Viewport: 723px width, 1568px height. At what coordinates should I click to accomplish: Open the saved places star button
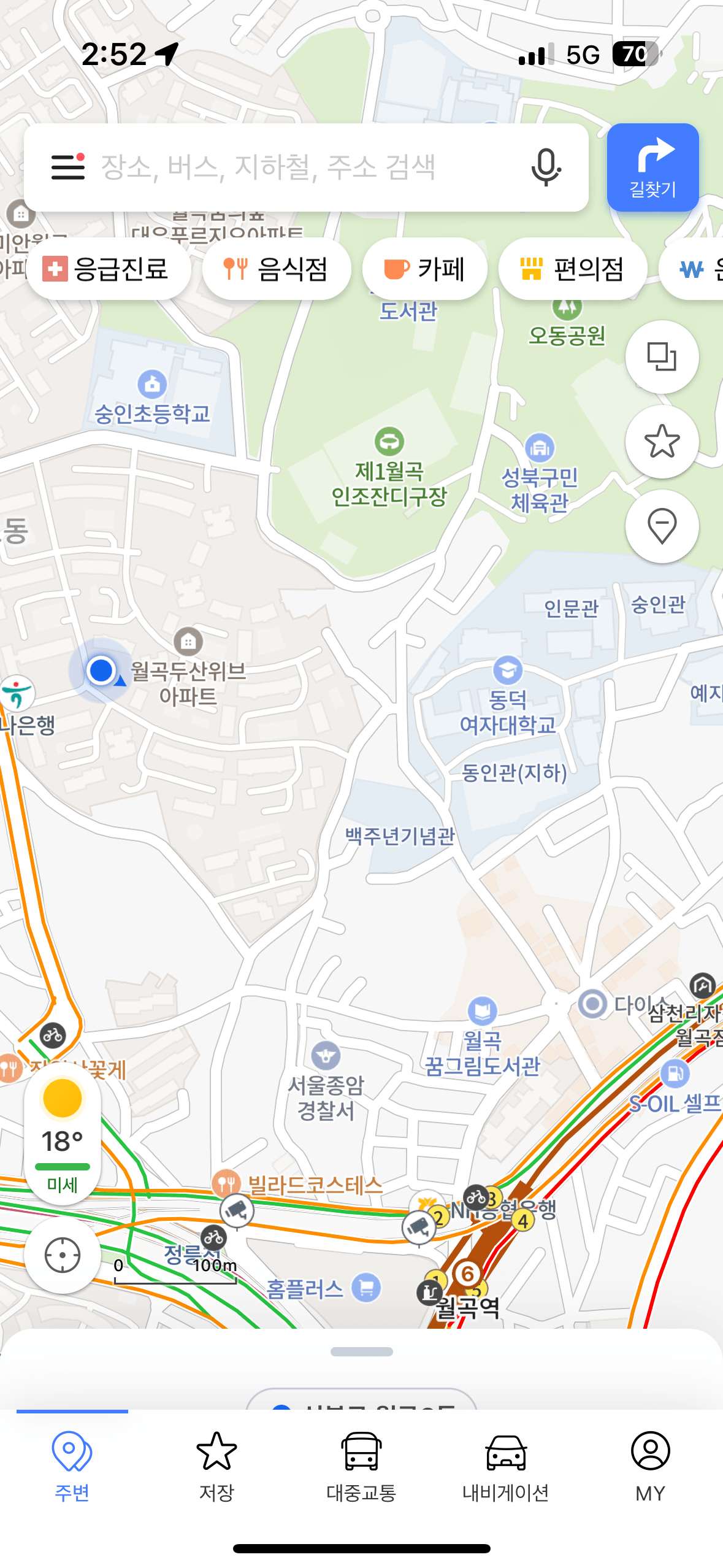coord(662,441)
